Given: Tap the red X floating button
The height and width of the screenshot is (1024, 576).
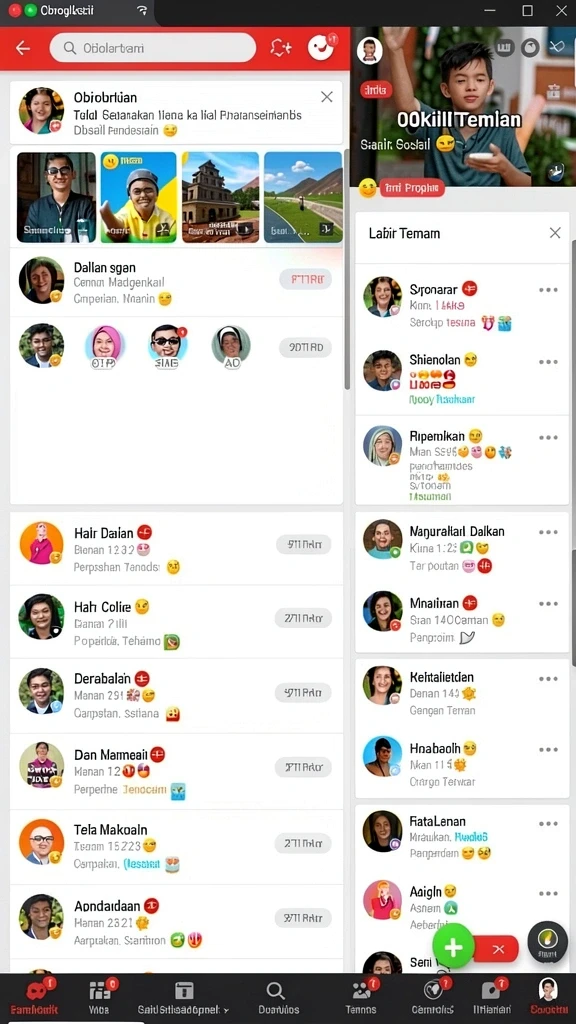Looking at the screenshot, I should [498, 949].
